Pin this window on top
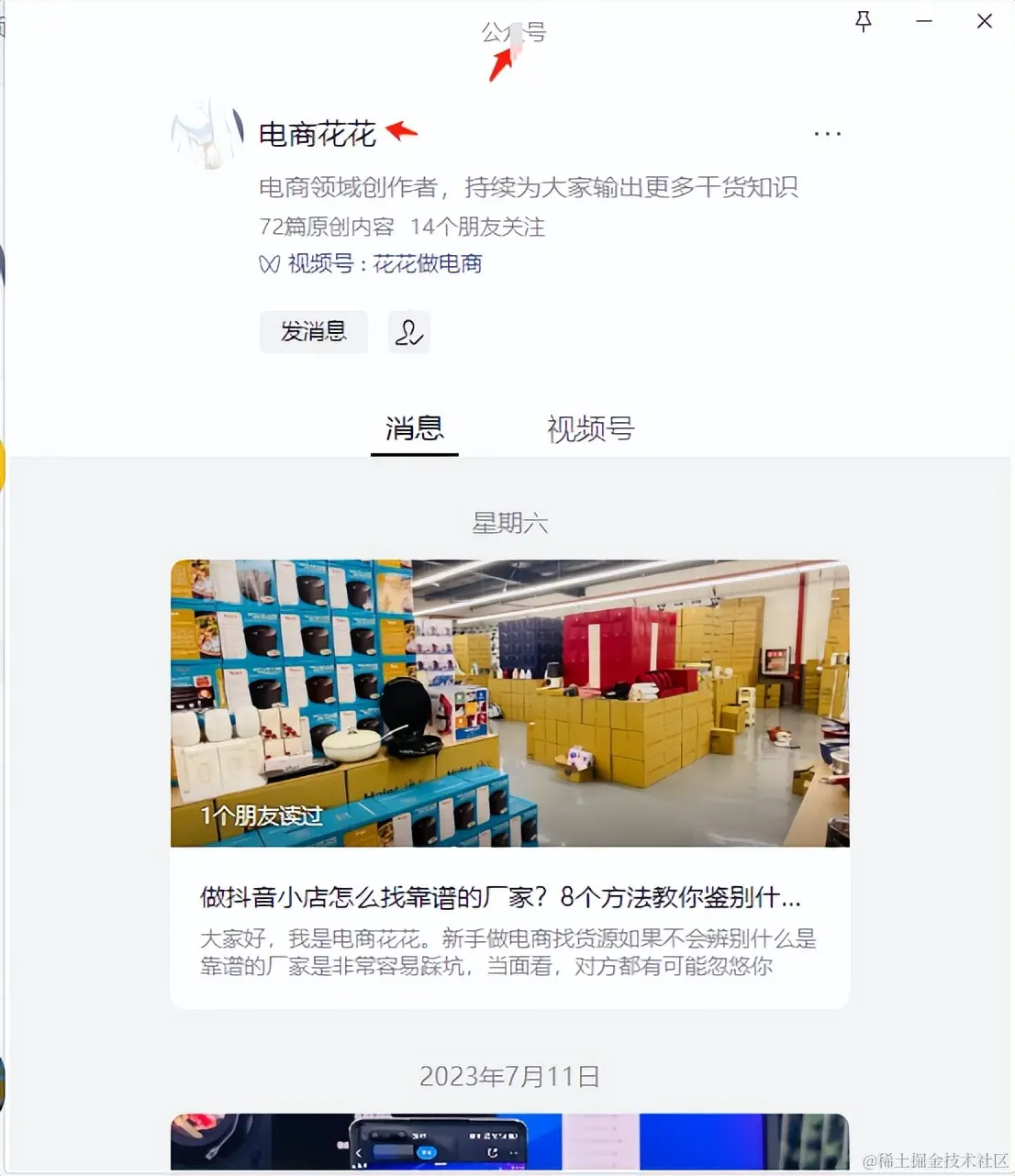Image resolution: width=1015 pixels, height=1176 pixels. 863,21
